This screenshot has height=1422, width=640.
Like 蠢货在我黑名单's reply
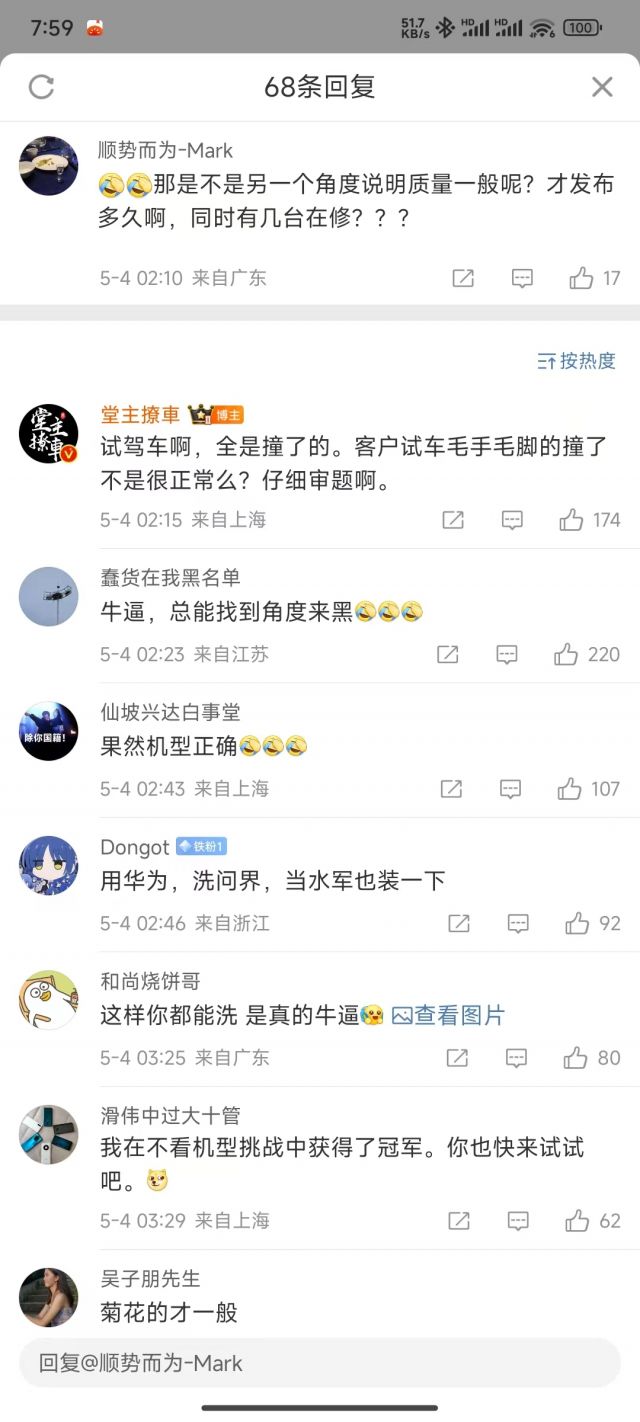click(x=566, y=655)
